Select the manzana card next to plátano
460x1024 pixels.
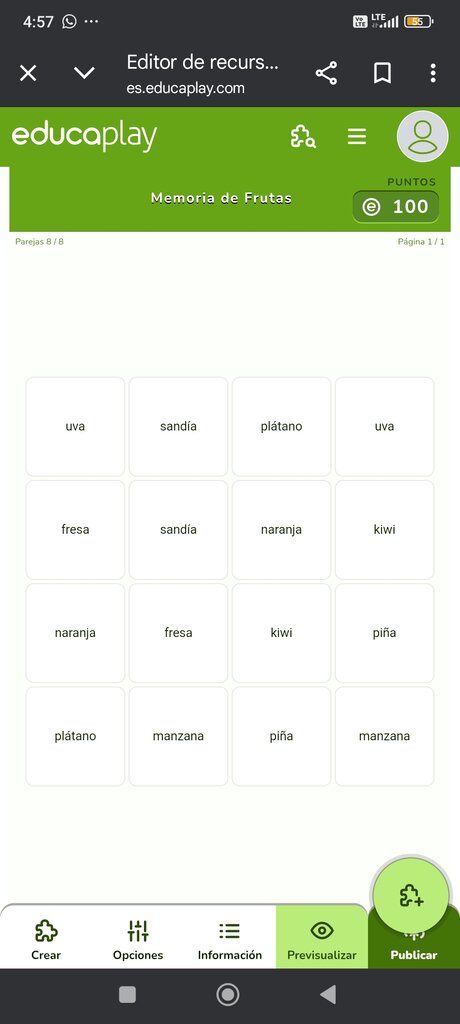tap(178, 736)
